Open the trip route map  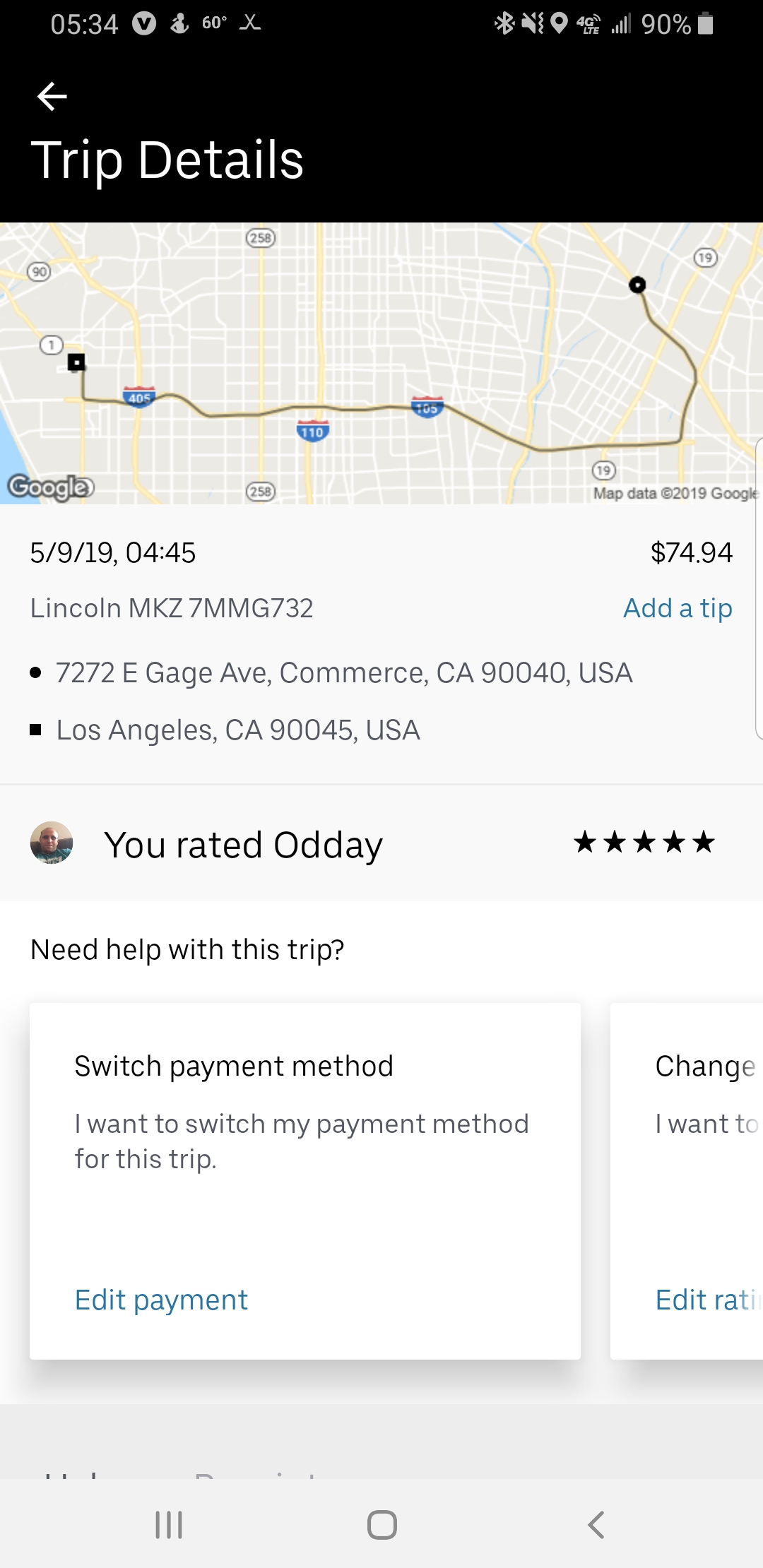pos(381,363)
